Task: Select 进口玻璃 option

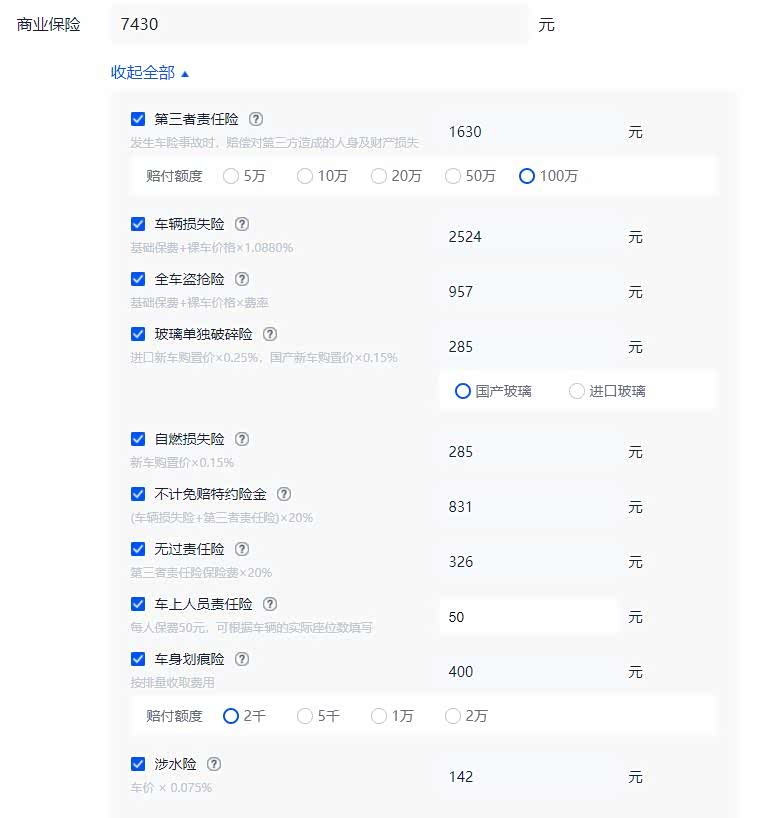Action: [577, 391]
